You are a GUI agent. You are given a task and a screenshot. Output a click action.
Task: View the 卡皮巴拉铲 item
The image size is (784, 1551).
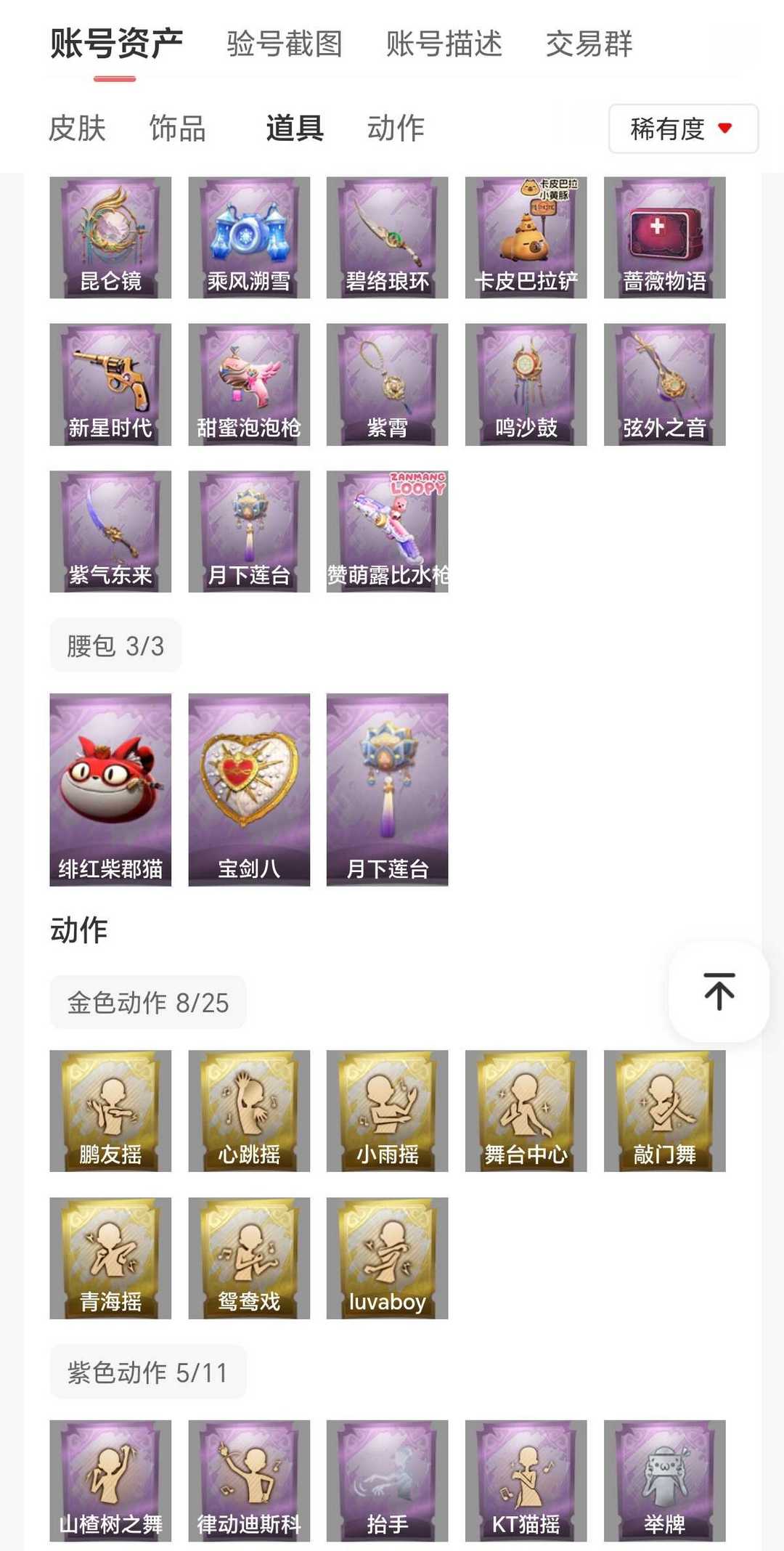pos(526,237)
